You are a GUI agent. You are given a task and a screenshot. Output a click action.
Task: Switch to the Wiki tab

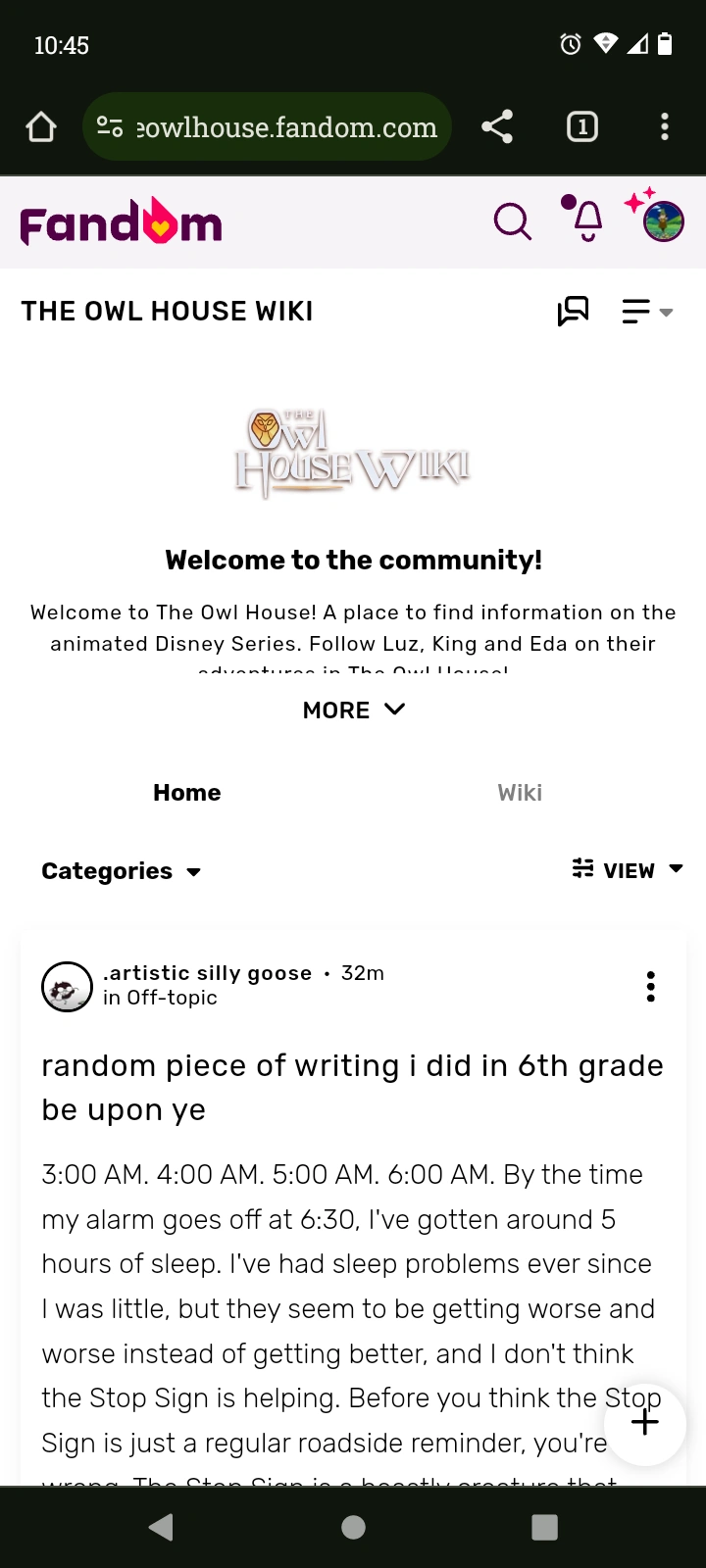[520, 792]
